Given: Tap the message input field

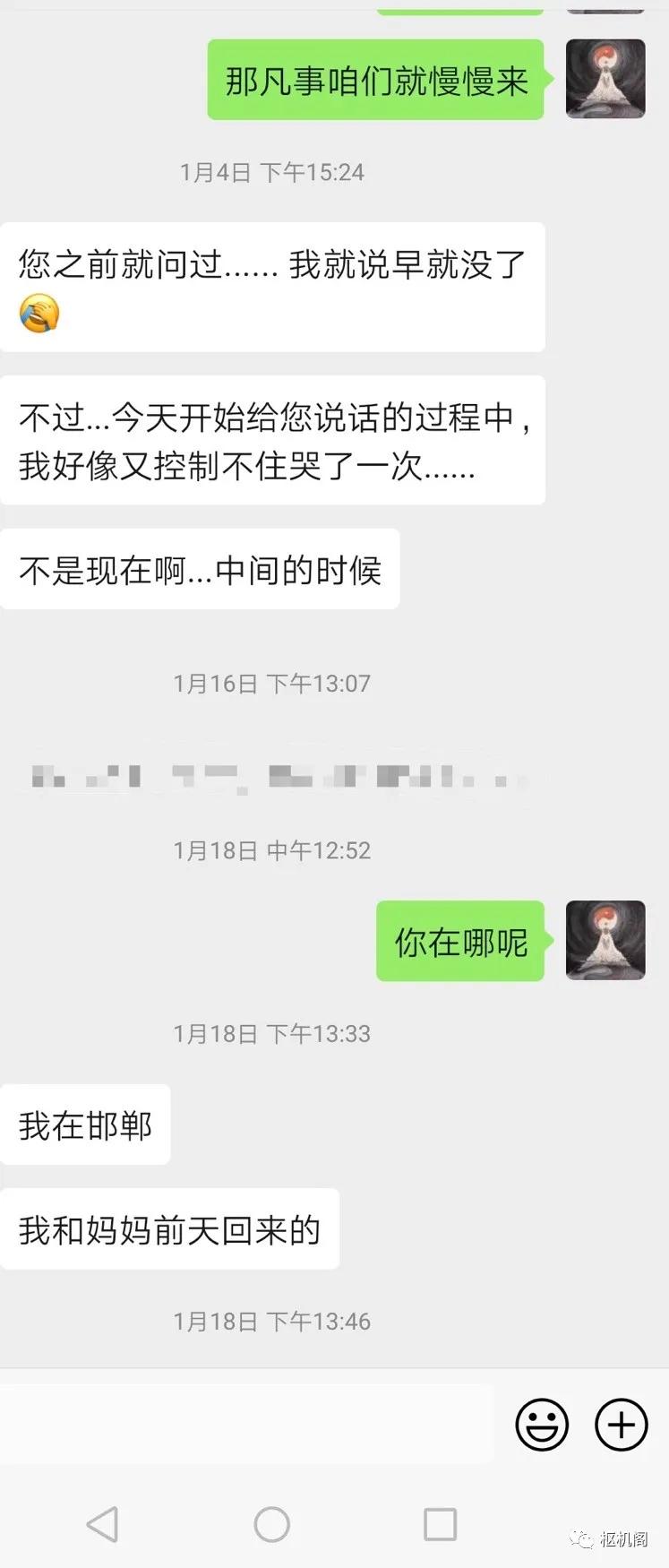Looking at the screenshot, I should (x=246, y=1424).
